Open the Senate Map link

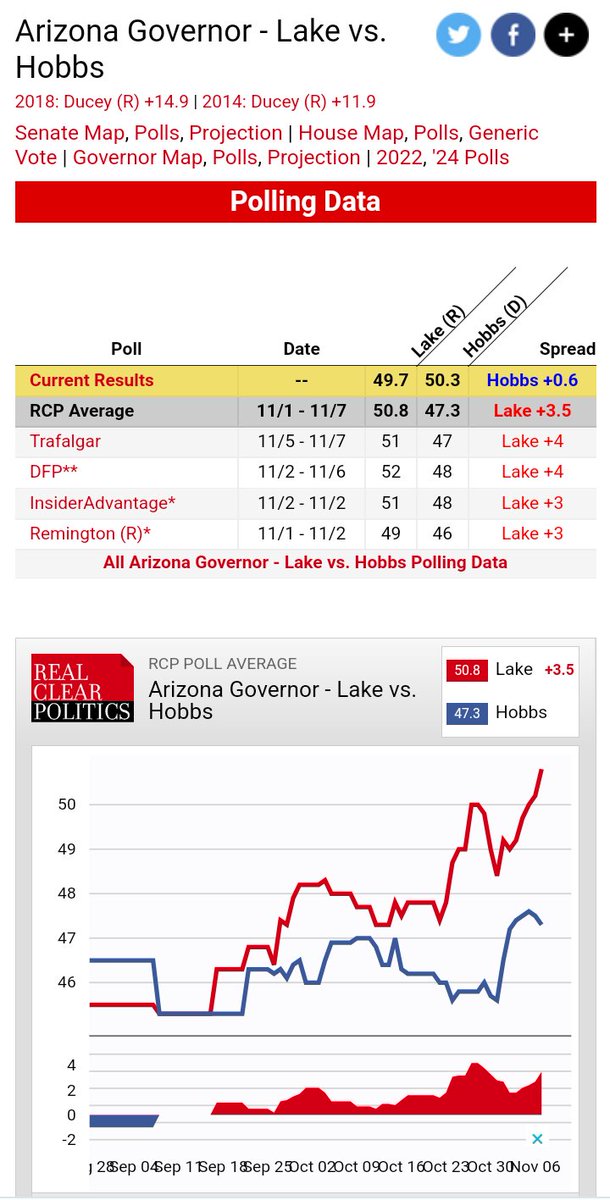(x=70, y=133)
